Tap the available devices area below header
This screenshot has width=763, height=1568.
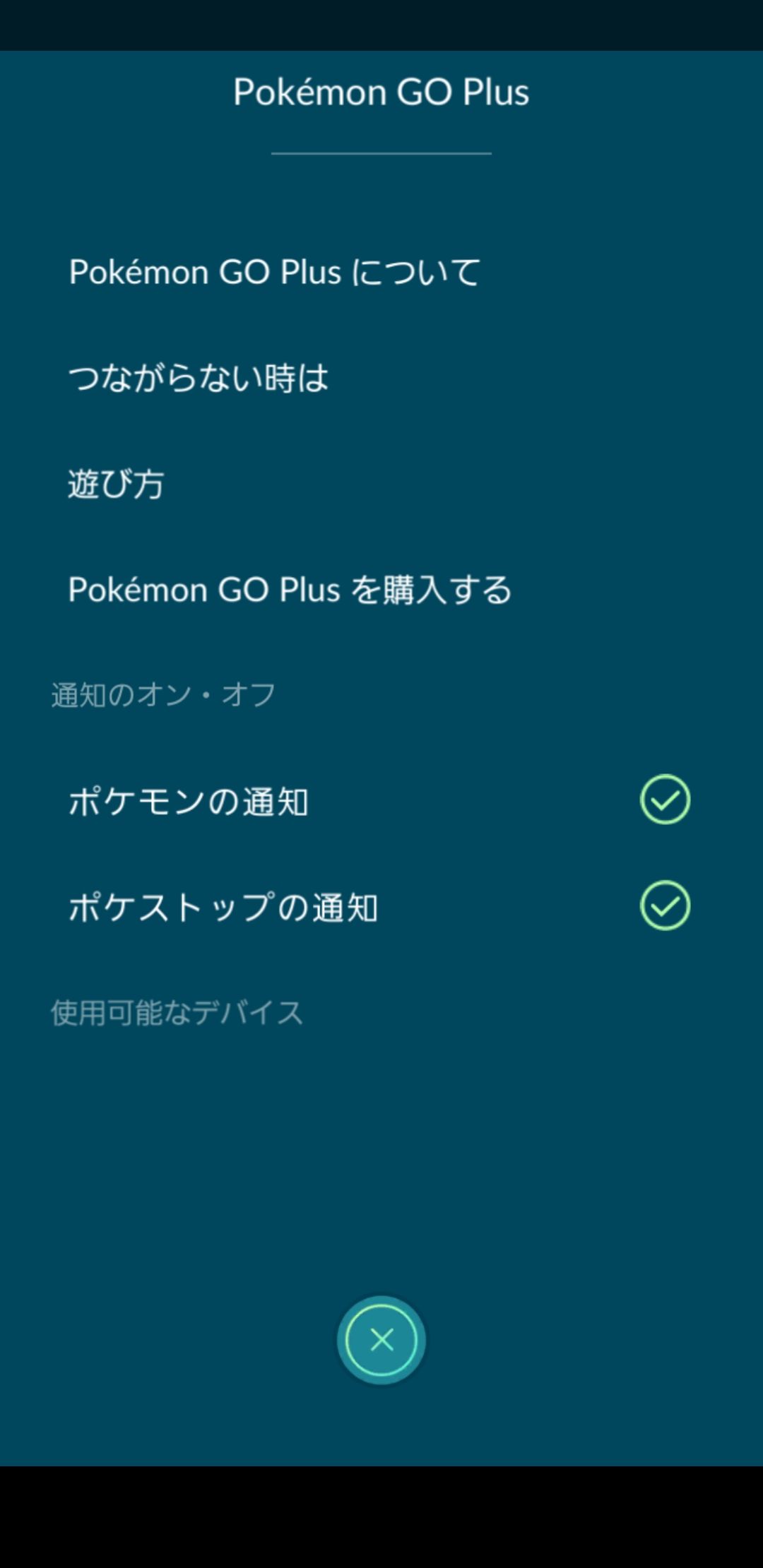click(381, 1102)
